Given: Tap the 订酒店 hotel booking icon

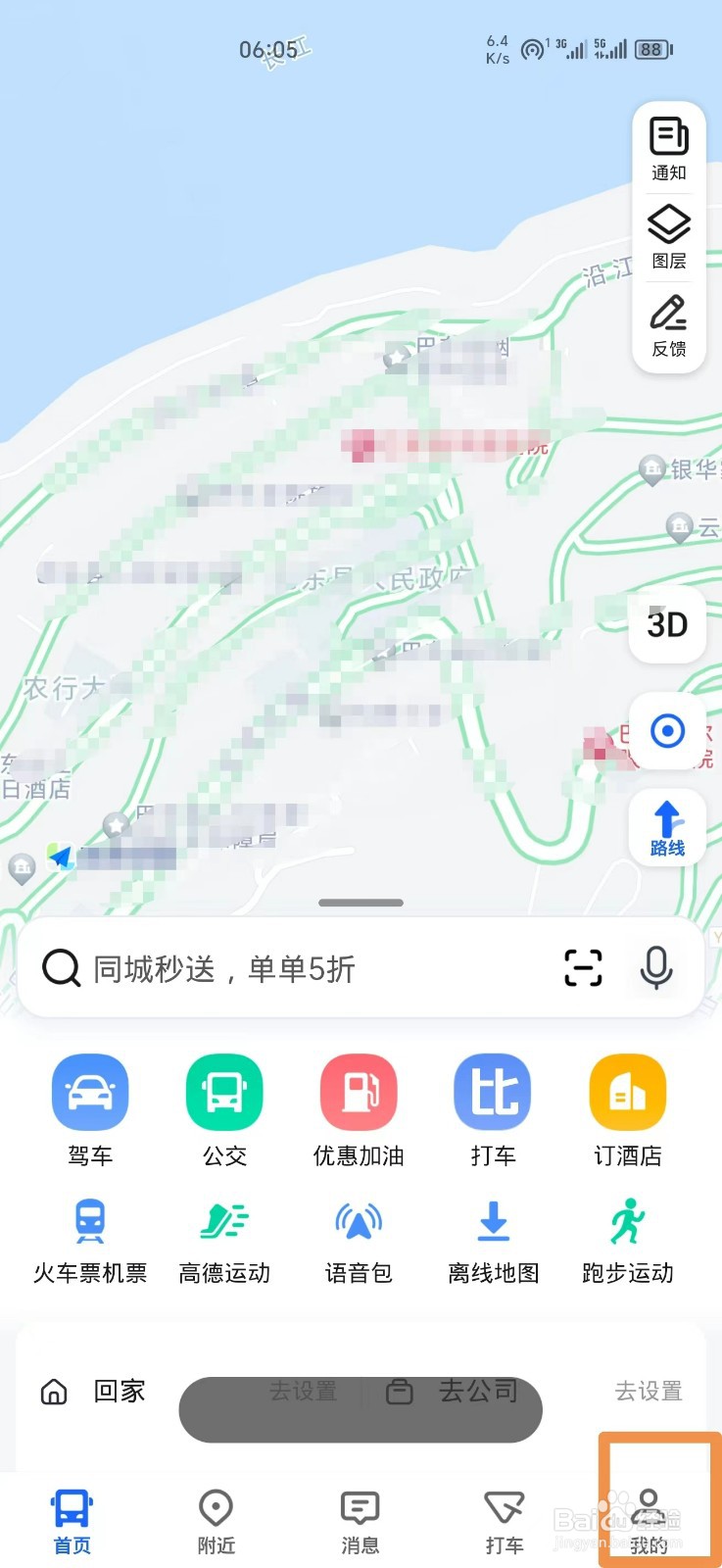Looking at the screenshot, I should [627, 1091].
